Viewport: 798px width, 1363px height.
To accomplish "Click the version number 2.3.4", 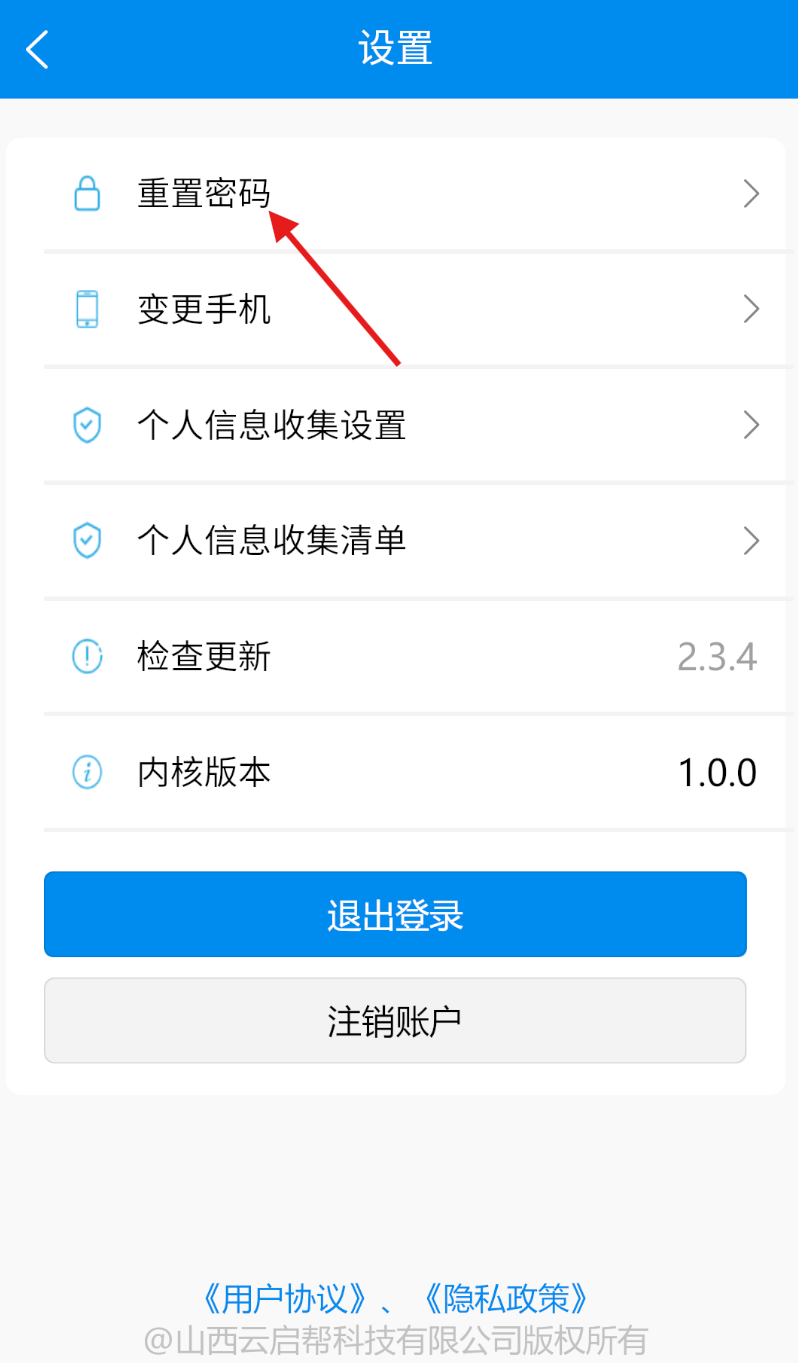I will (717, 656).
